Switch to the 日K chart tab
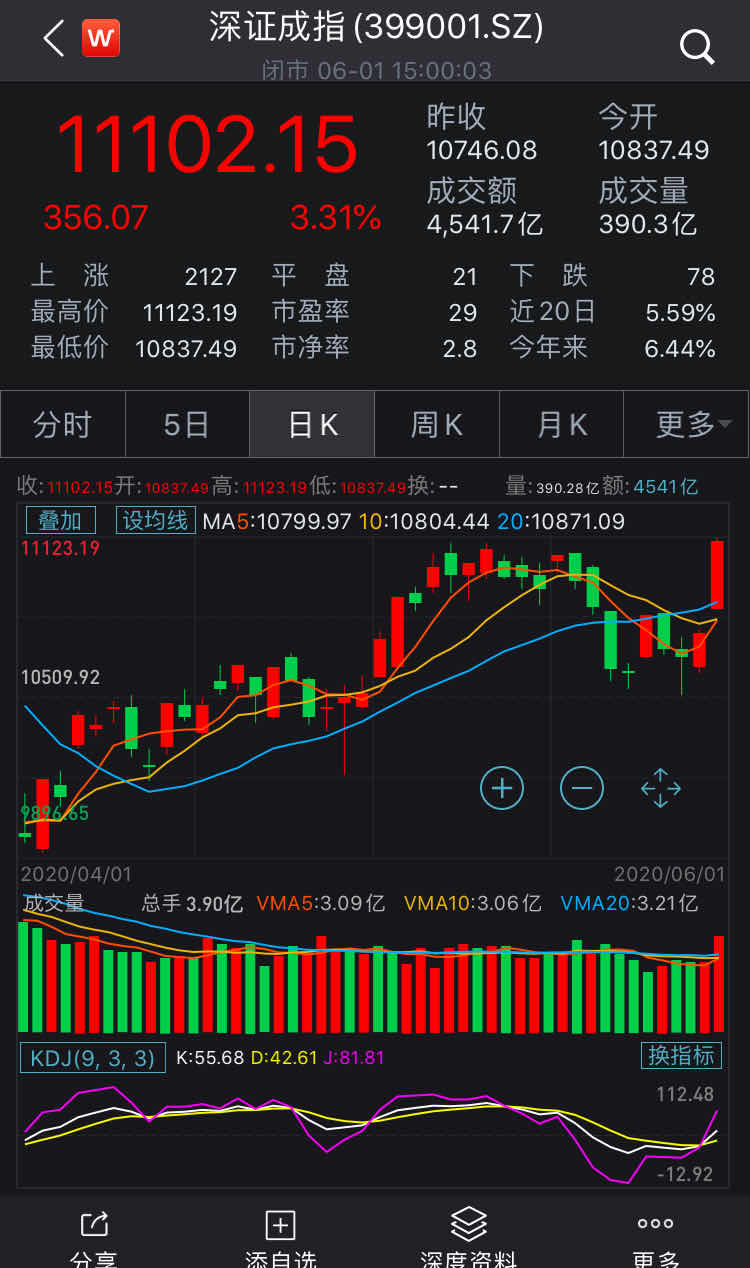This screenshot has width=750, height=1268. coord(312,425)
